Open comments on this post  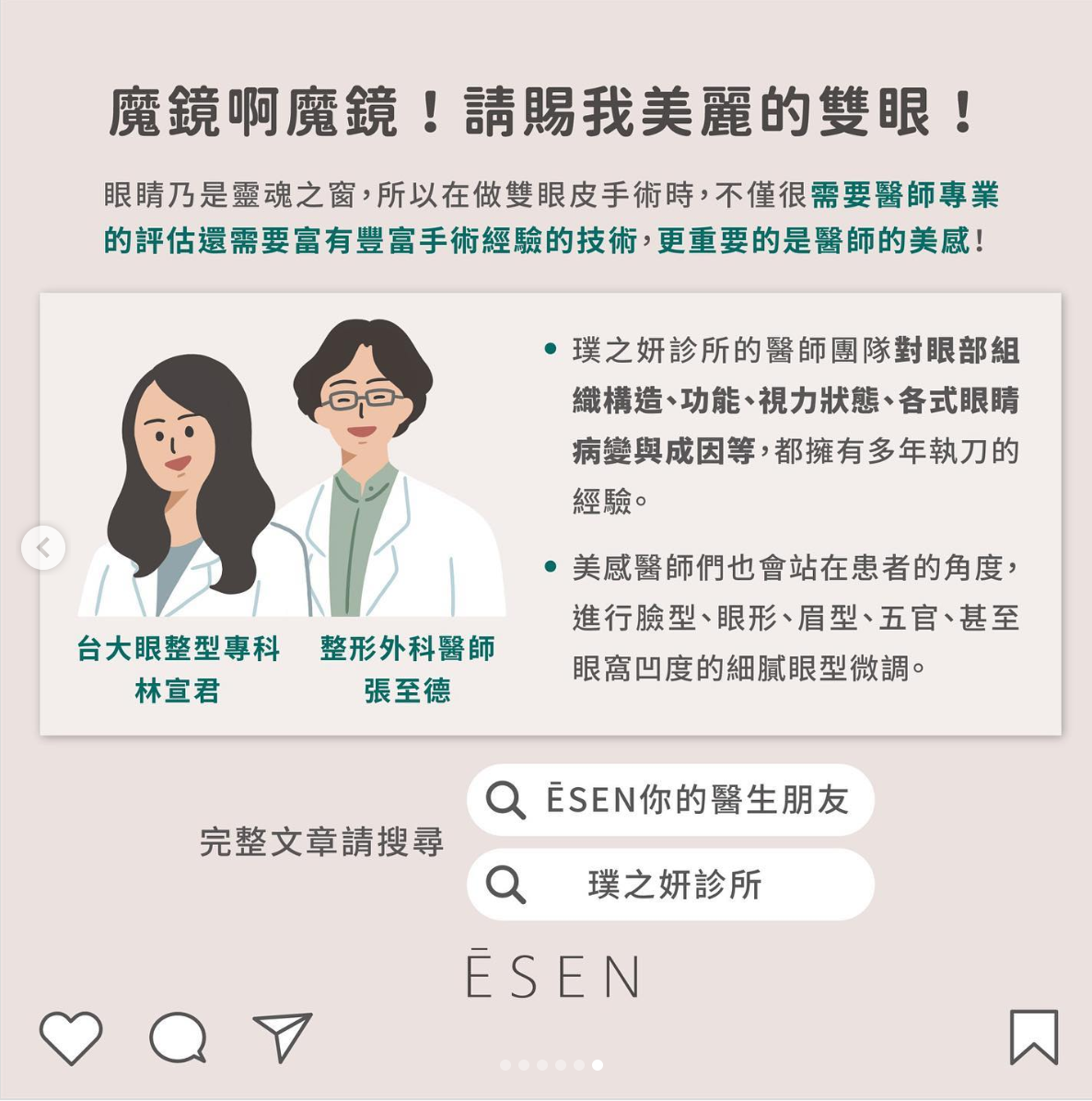(x=178, y=1037)
